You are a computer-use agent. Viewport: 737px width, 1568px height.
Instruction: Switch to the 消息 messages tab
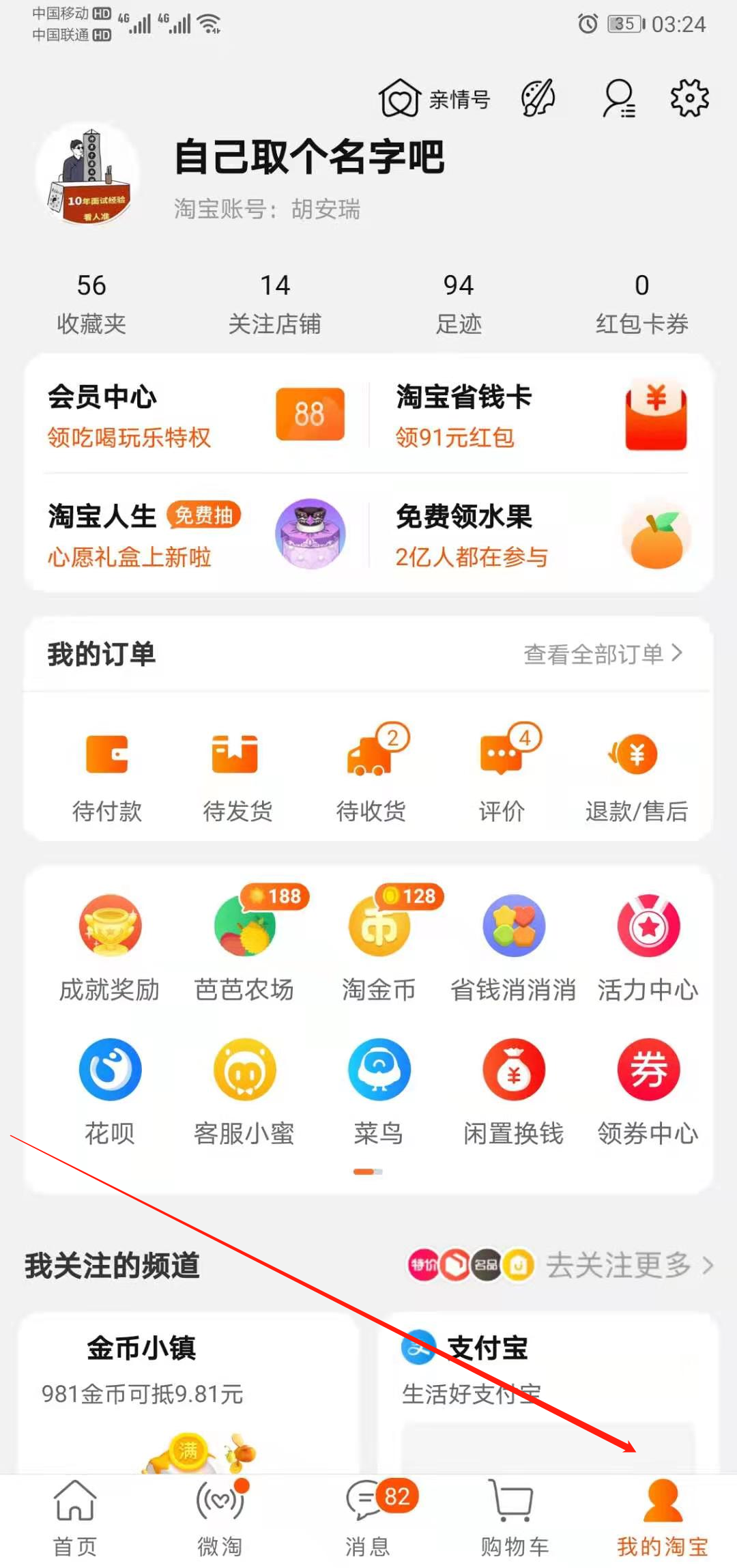tap(367, 1522)
